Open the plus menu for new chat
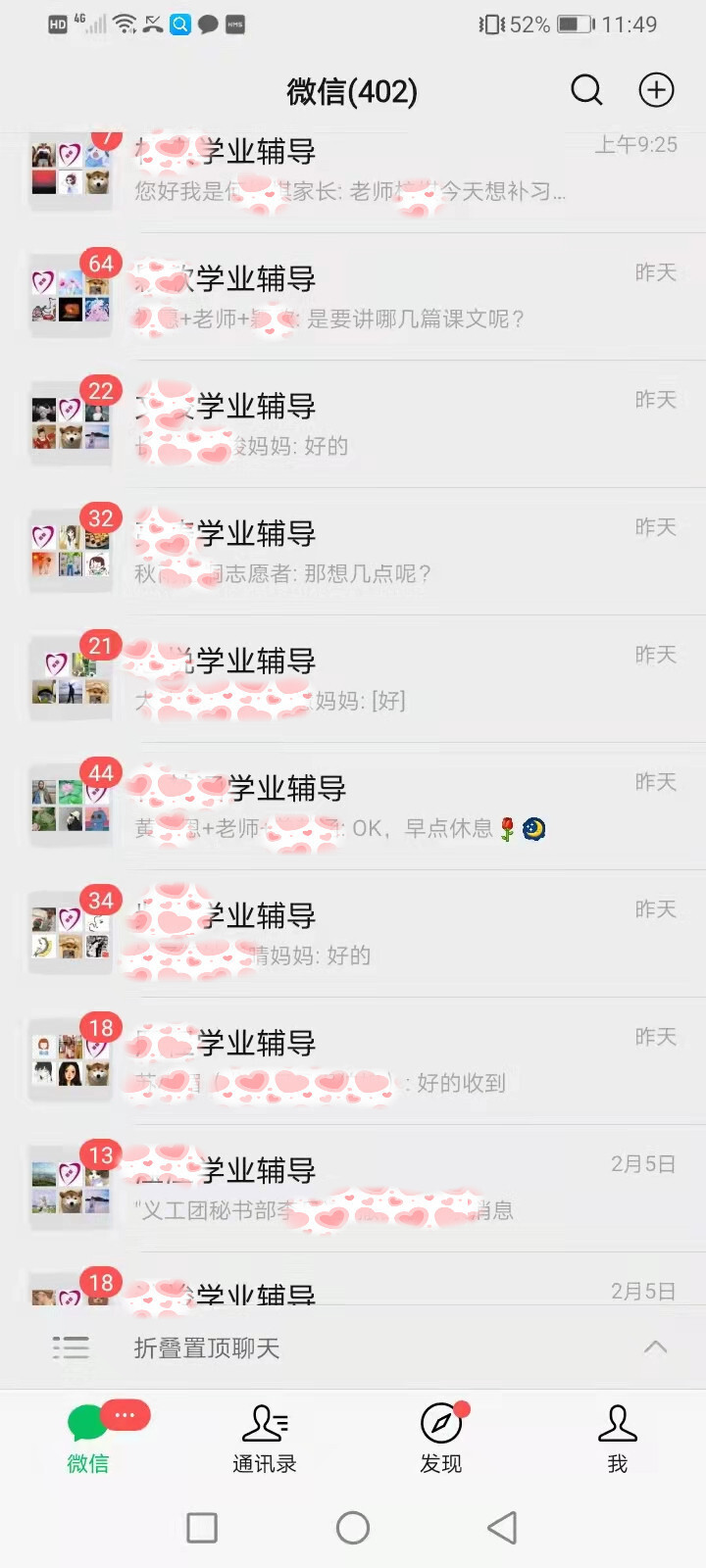This screenshot has width=706, height=1568. 656,90
